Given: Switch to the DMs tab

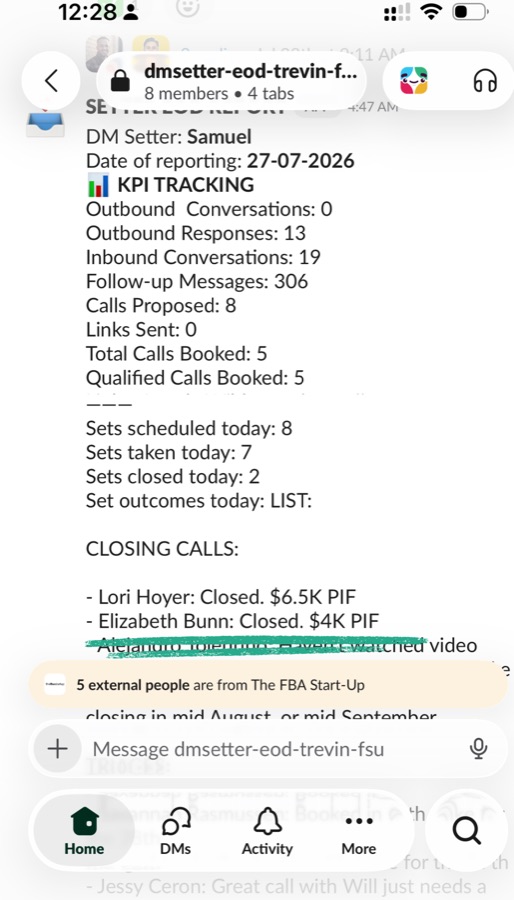Looking at the screenshot, I should coord(176,830).
